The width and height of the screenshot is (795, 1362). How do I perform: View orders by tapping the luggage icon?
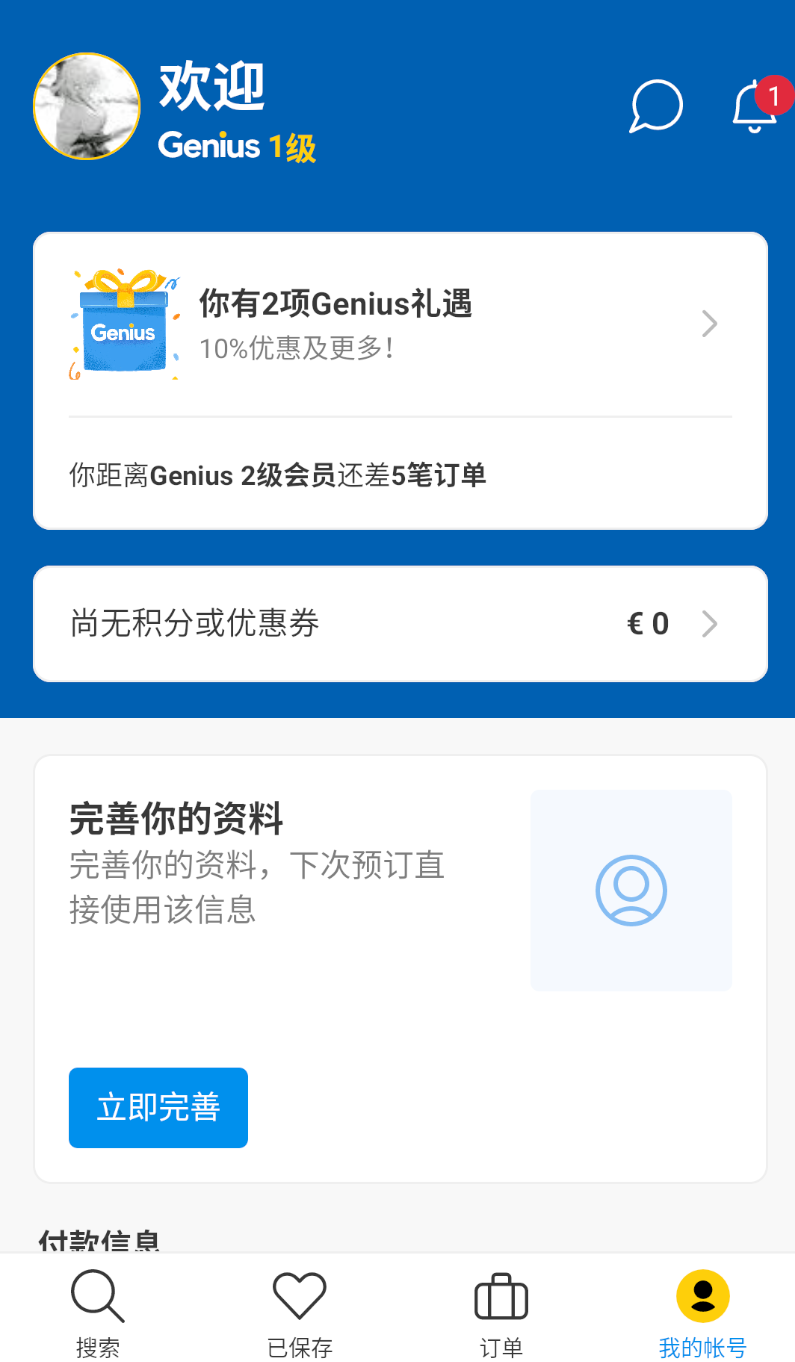tap(499, 1295)
